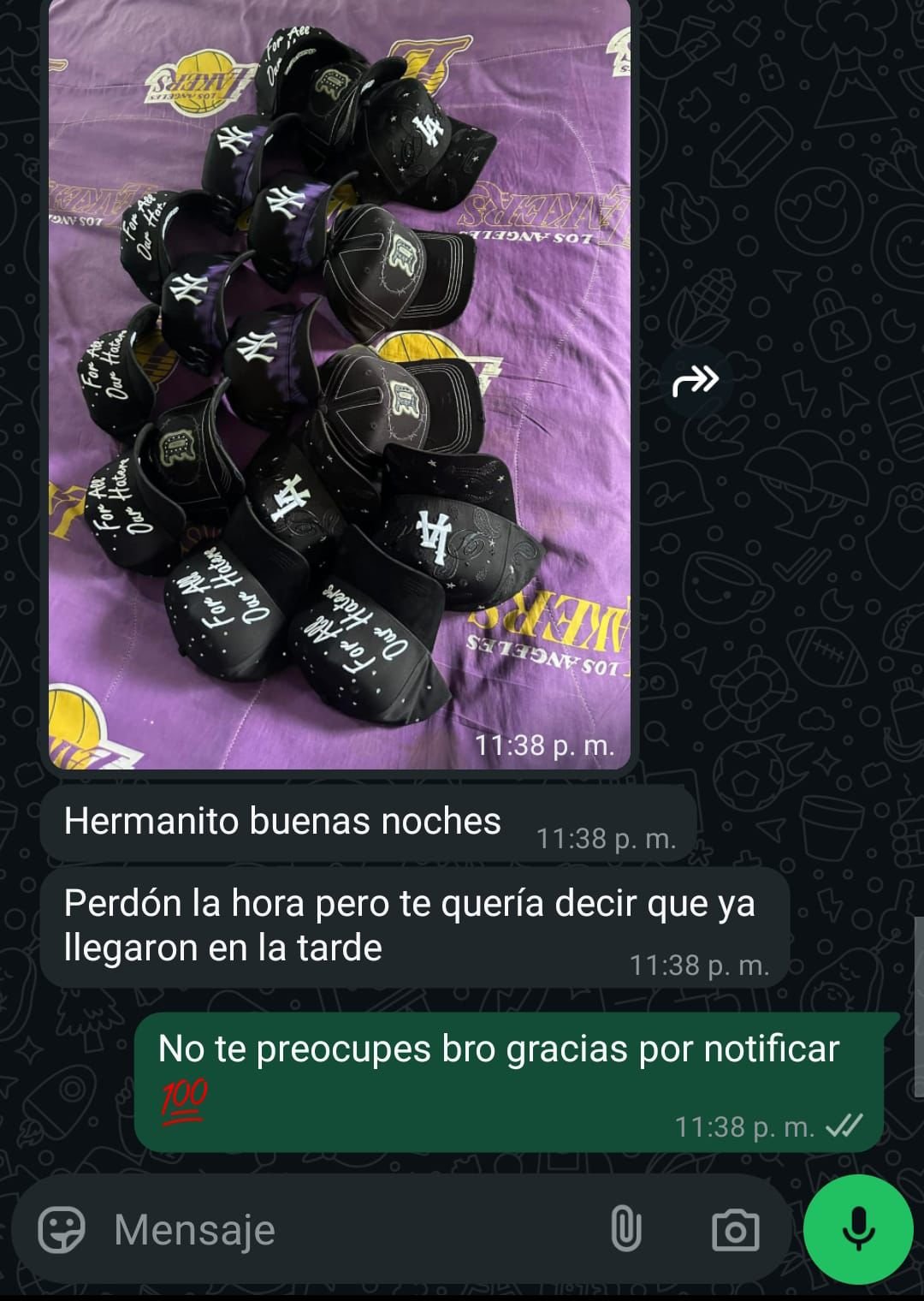The height and width of the screenshot is (1301, 924).
Task: Forward the caps photo message
Action: coord(695,380)
